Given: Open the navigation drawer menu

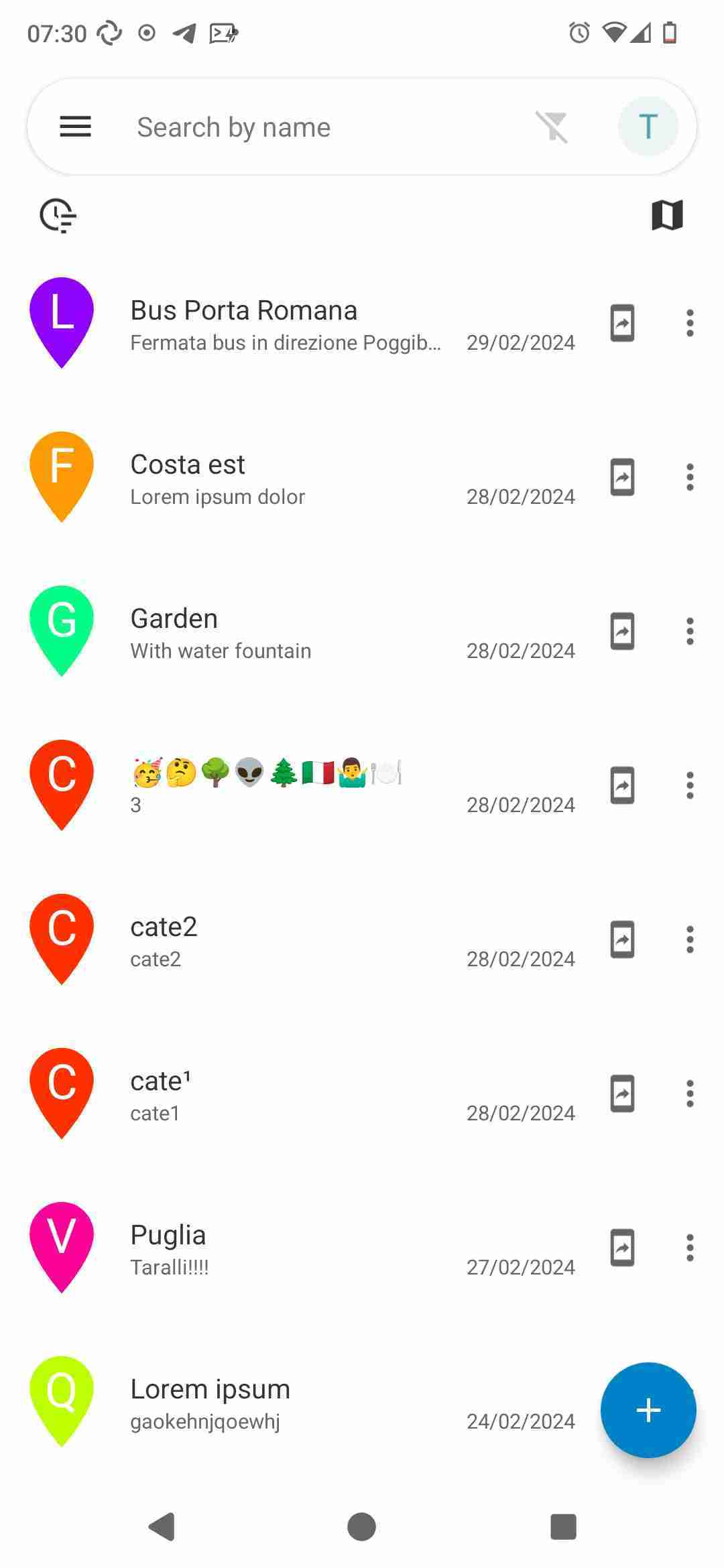Looking at the screenshot, I should click(x=74, y=127).
